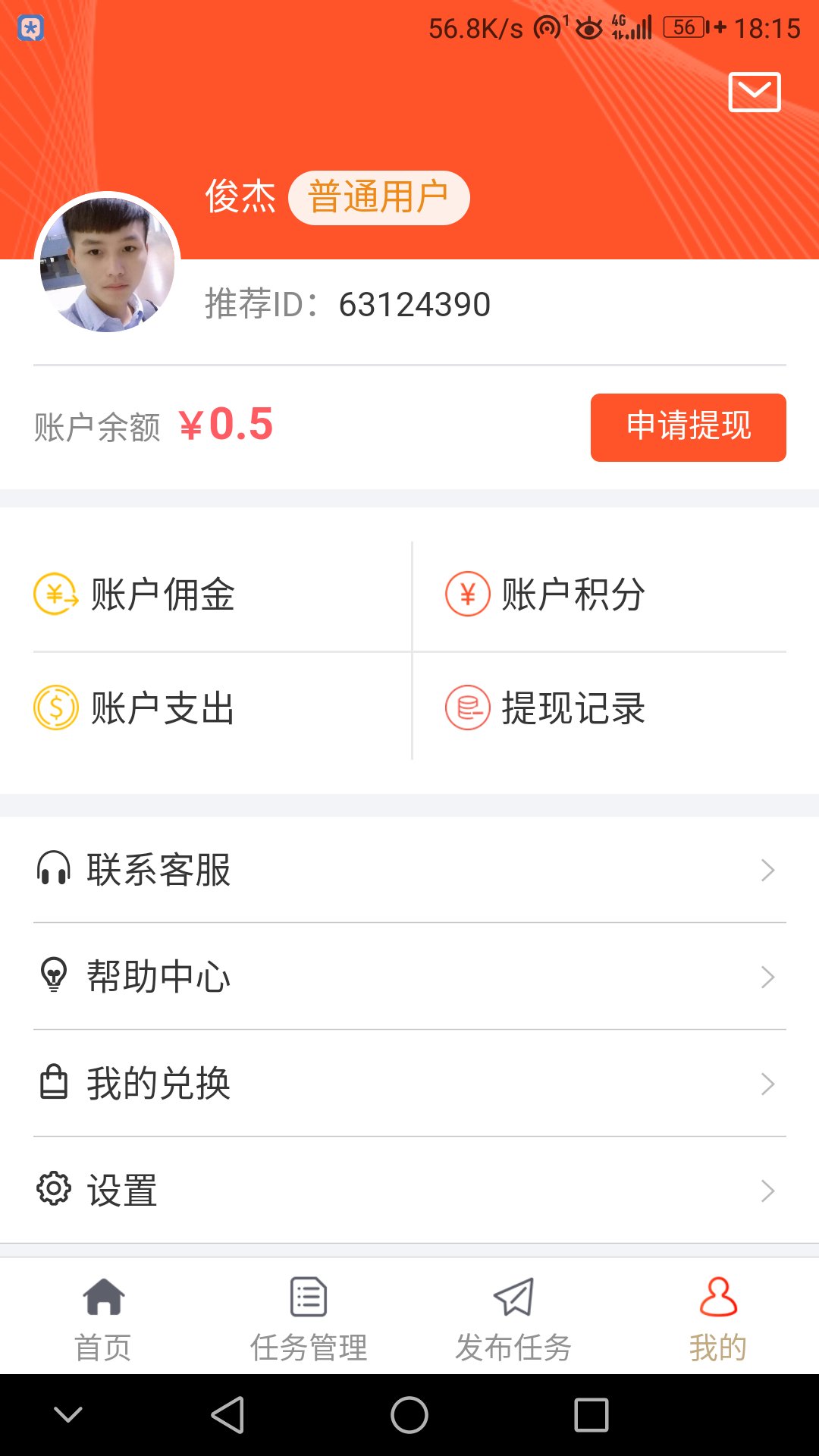Viewport: 819px width, 1456px height.
Task: Open 联系客服 headset icon
Action: point(53,869)
